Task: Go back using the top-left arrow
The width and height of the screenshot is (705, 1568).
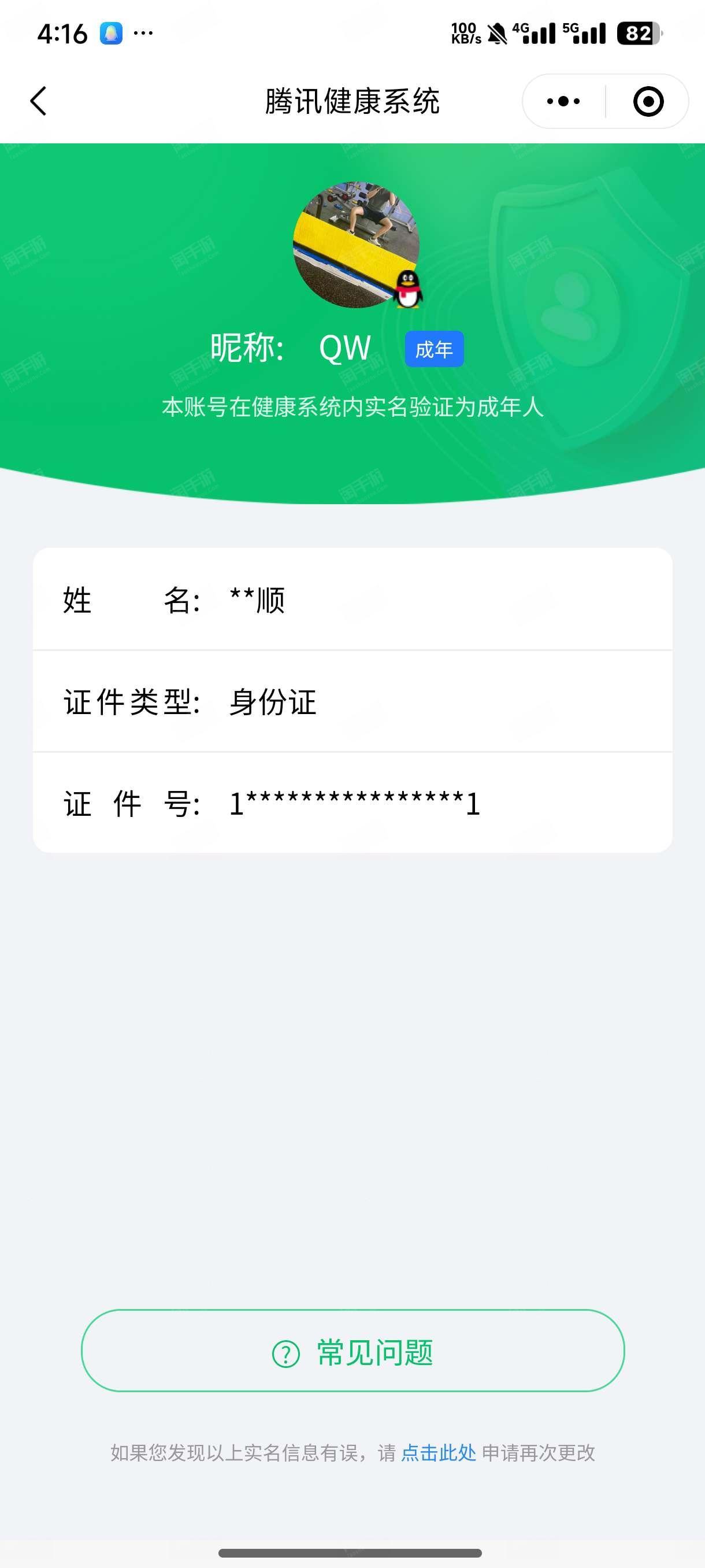Action: pyautogui.click(x=38, y=101)
